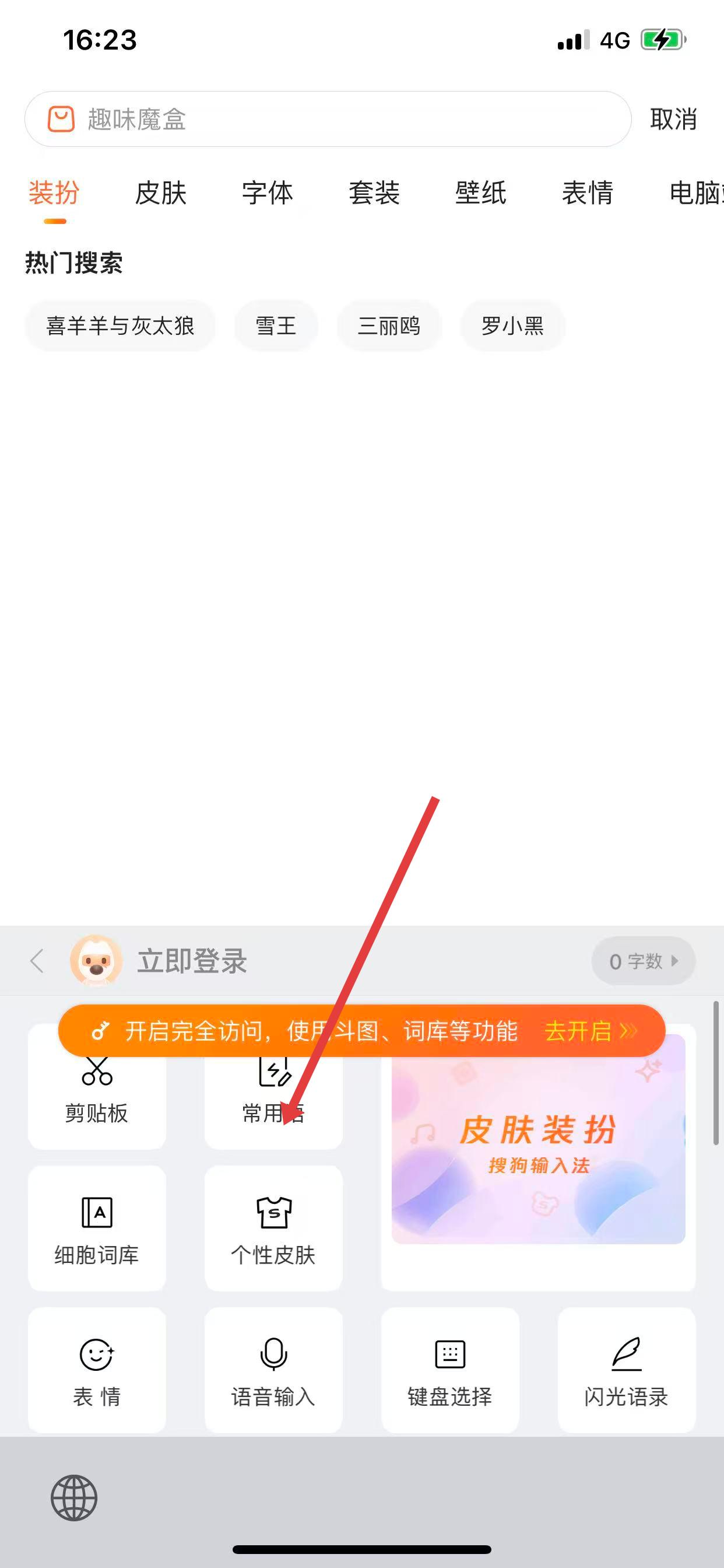724x1568 pixels.
Task: Select the 壁纸 tab
Action: pos(481,194)
